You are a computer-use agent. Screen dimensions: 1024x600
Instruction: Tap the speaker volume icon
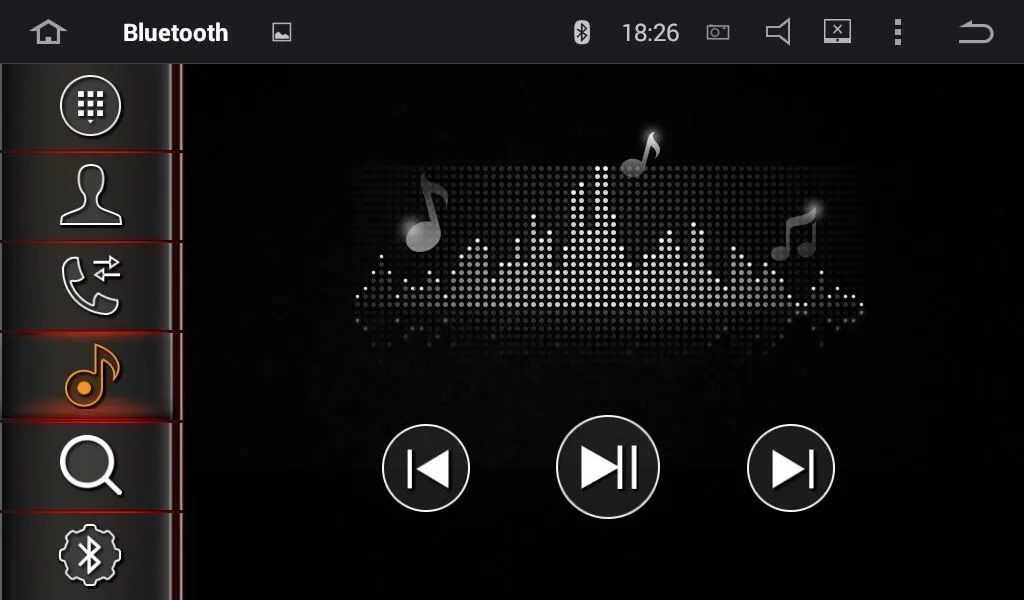click(778, 32)
